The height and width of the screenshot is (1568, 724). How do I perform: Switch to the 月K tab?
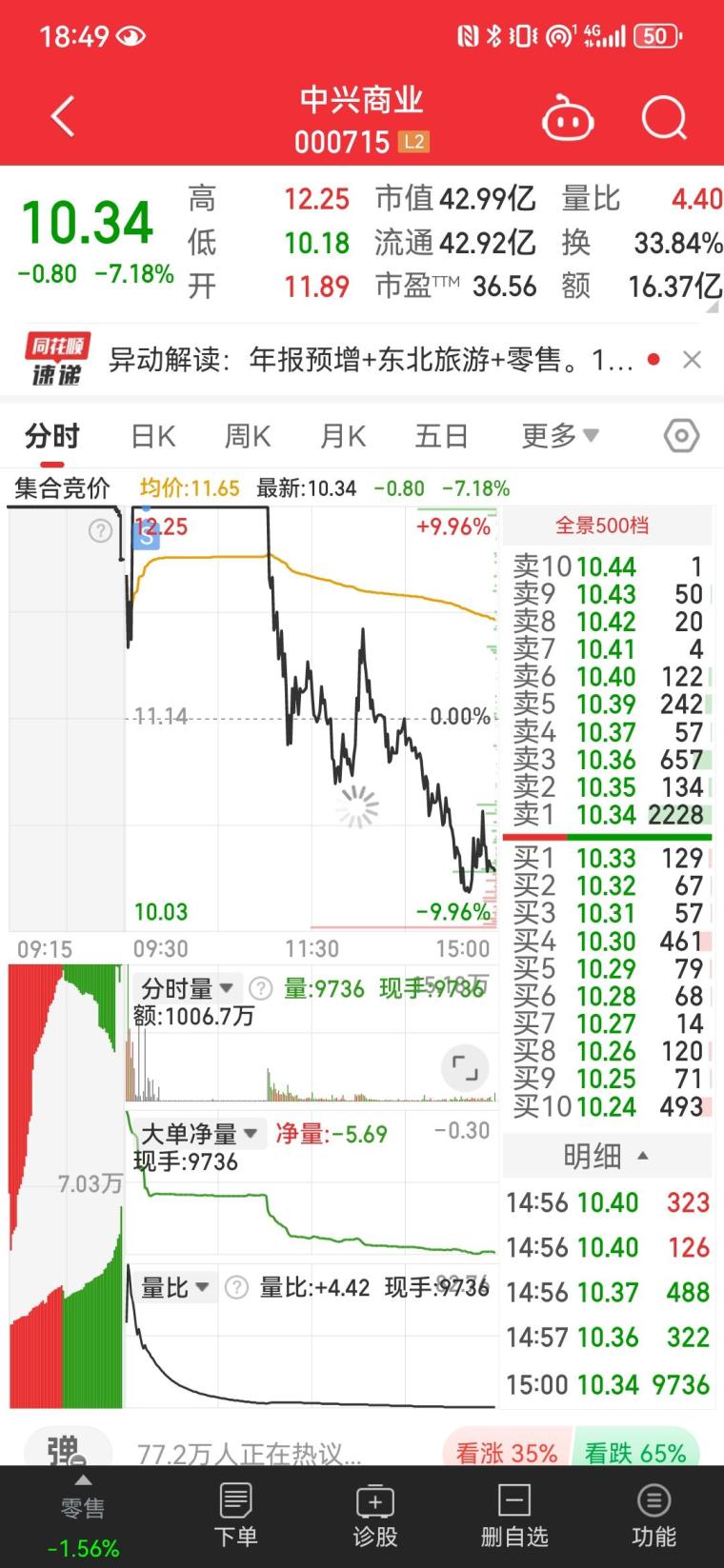coord(343,436)
